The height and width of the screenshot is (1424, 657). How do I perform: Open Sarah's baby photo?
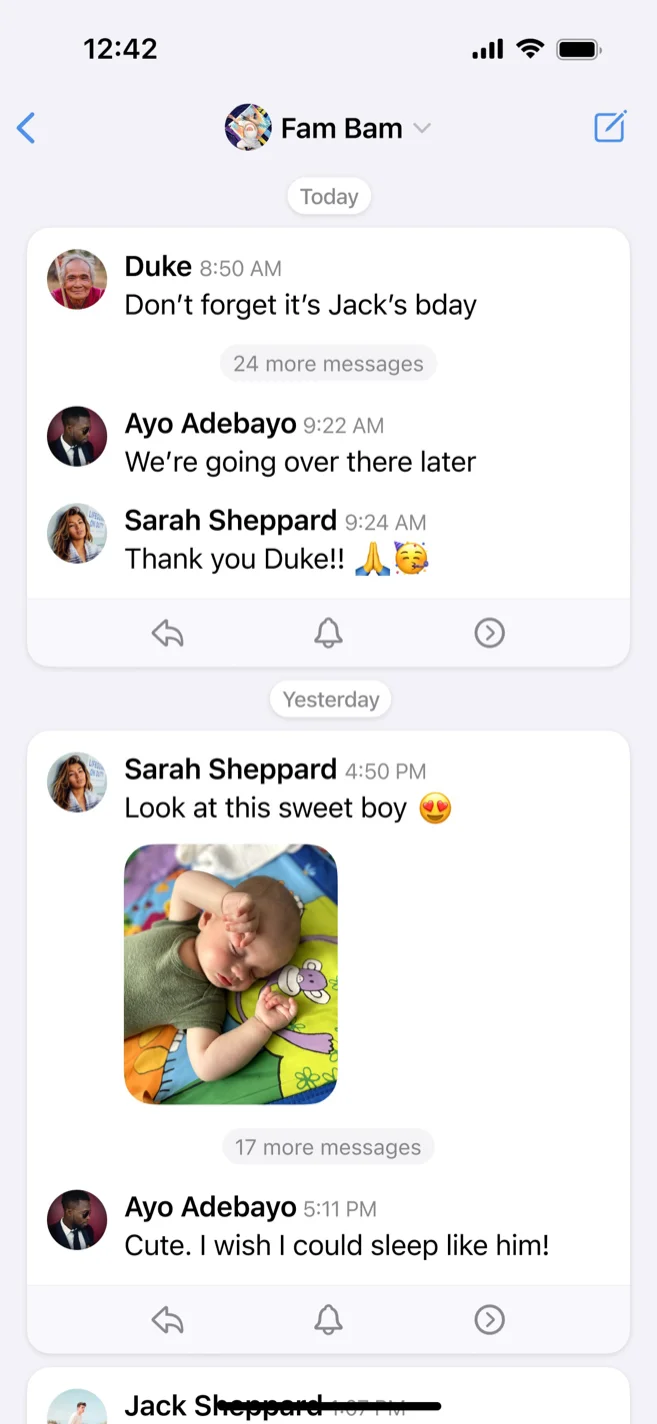point(230,974)
